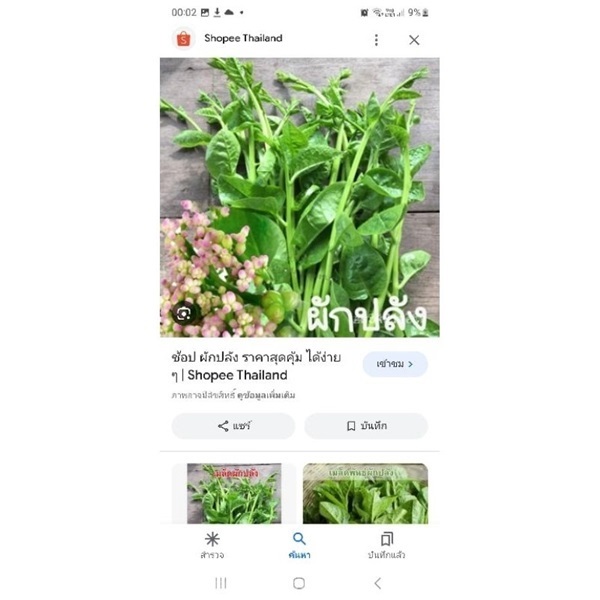Go back using system back button
The width and height of the screenshot is (600, 600).
pyautogui.click(x=377, y=583)
